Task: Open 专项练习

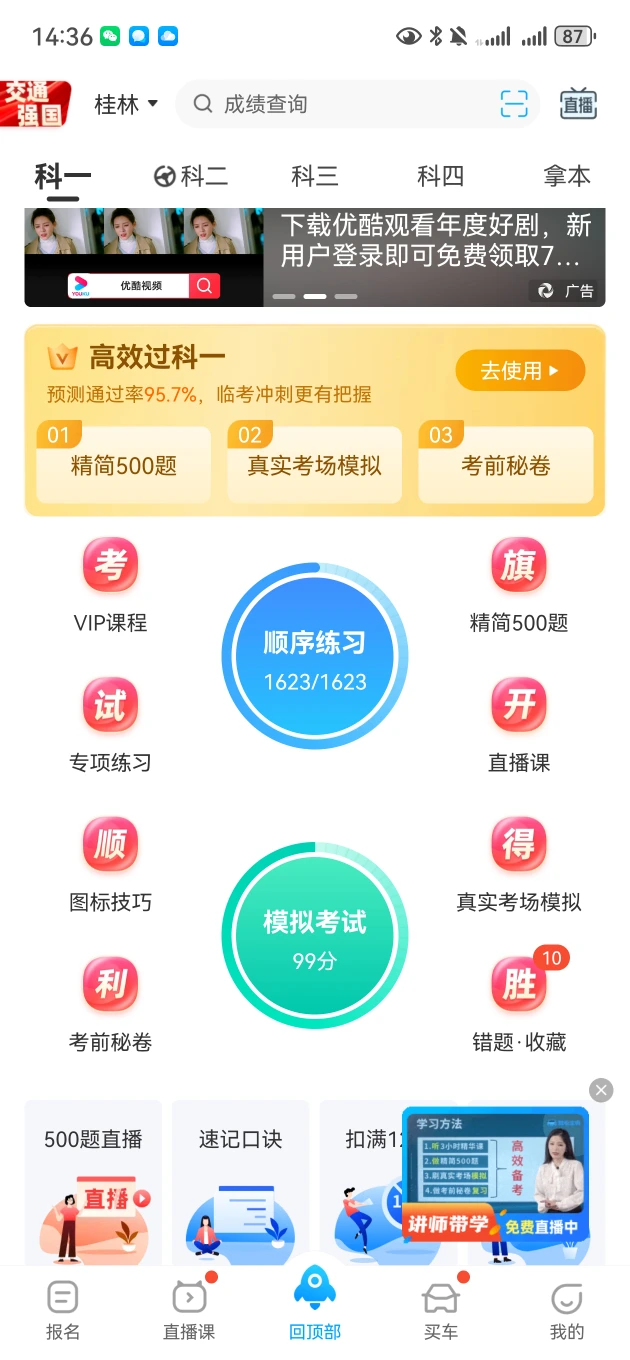Action: (x=110, y=726)
